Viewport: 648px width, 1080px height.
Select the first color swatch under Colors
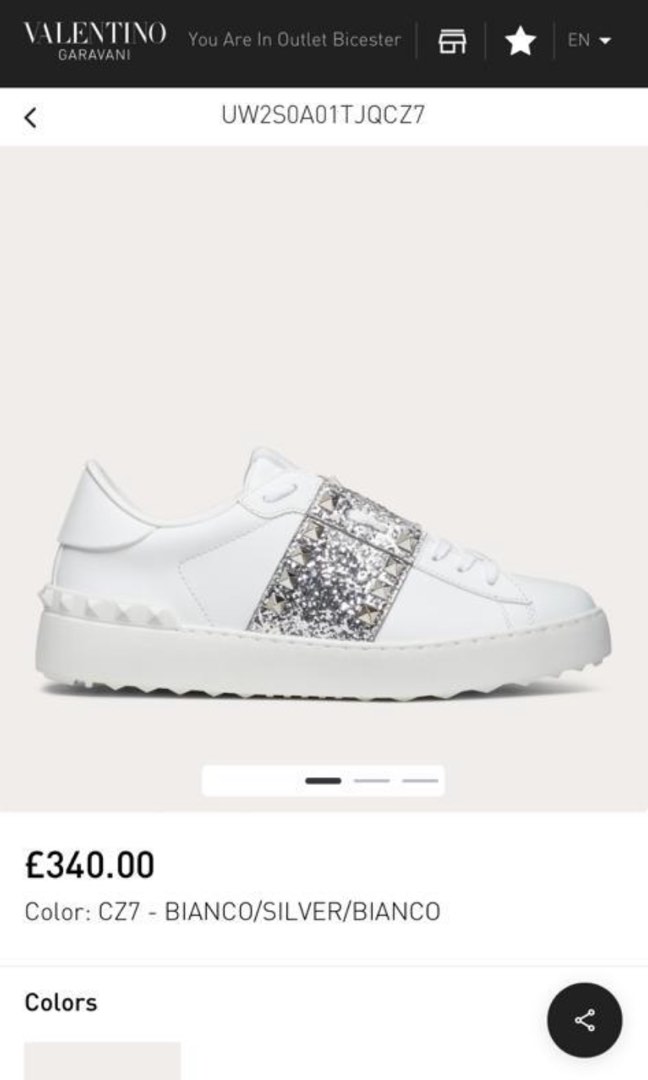click(x=102, y=1060)
